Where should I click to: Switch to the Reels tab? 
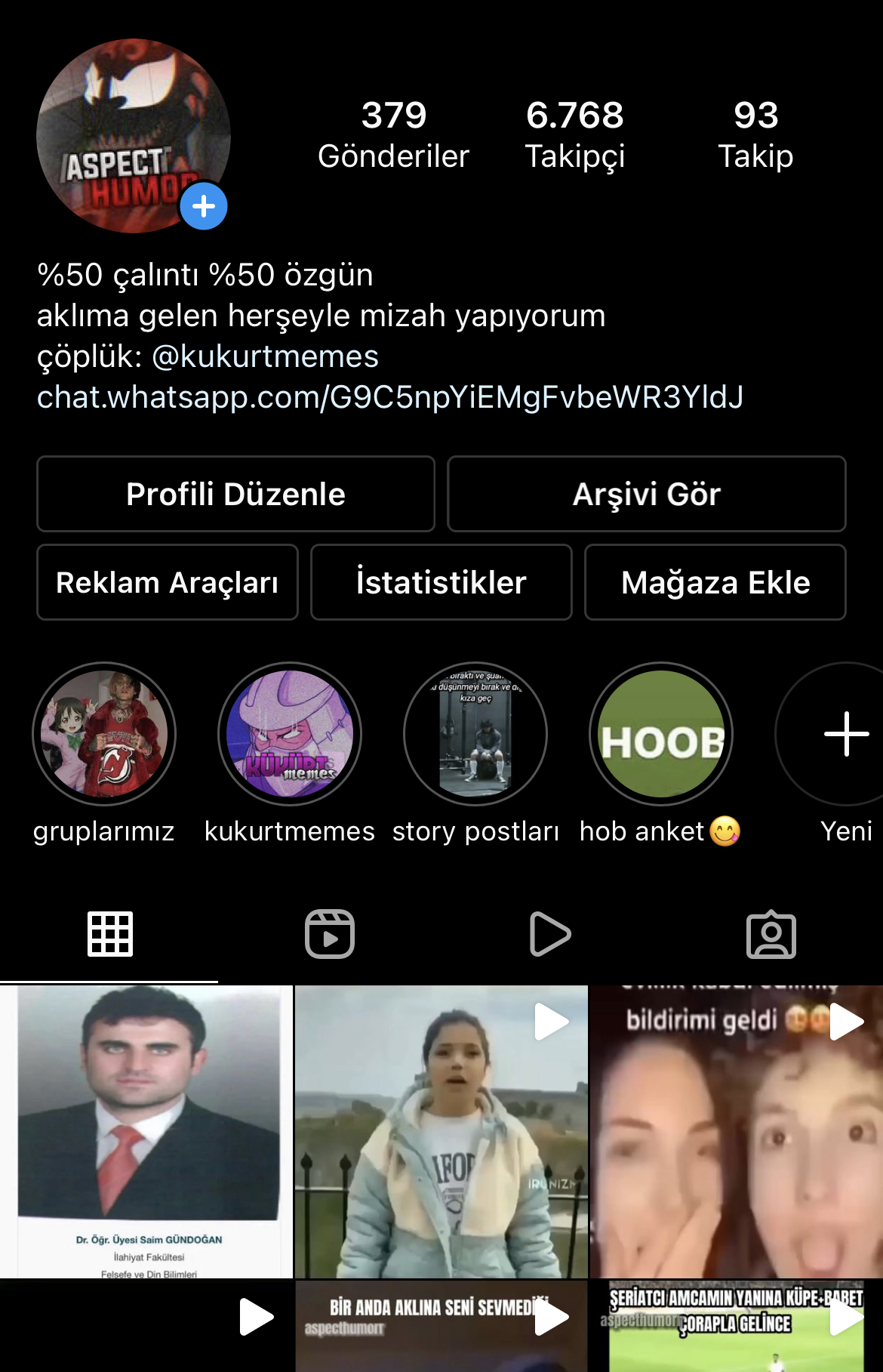point(330,934)
